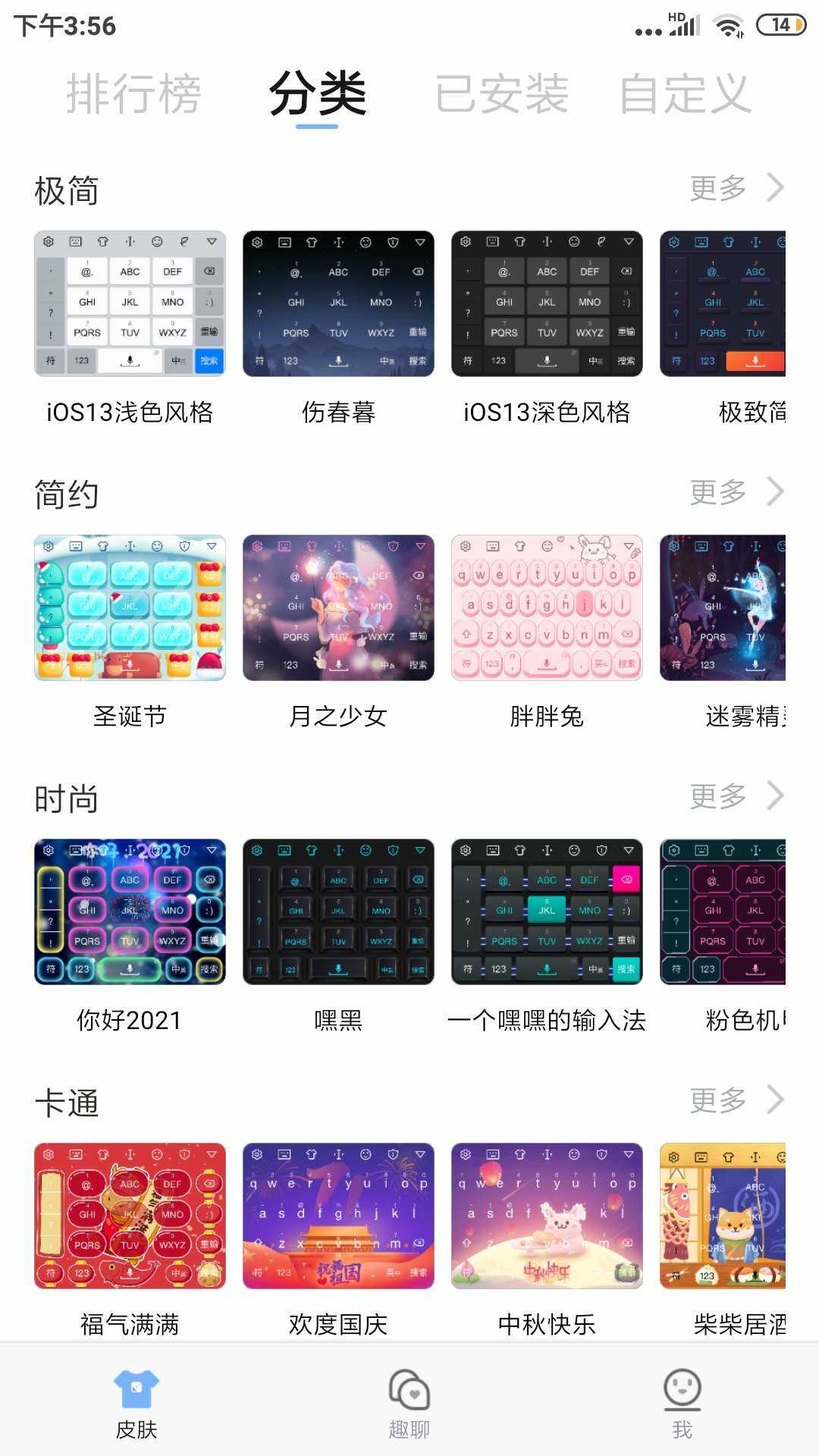View more 时尚 skins
This screenshot has height=1456, width=819.
[736, 796]
